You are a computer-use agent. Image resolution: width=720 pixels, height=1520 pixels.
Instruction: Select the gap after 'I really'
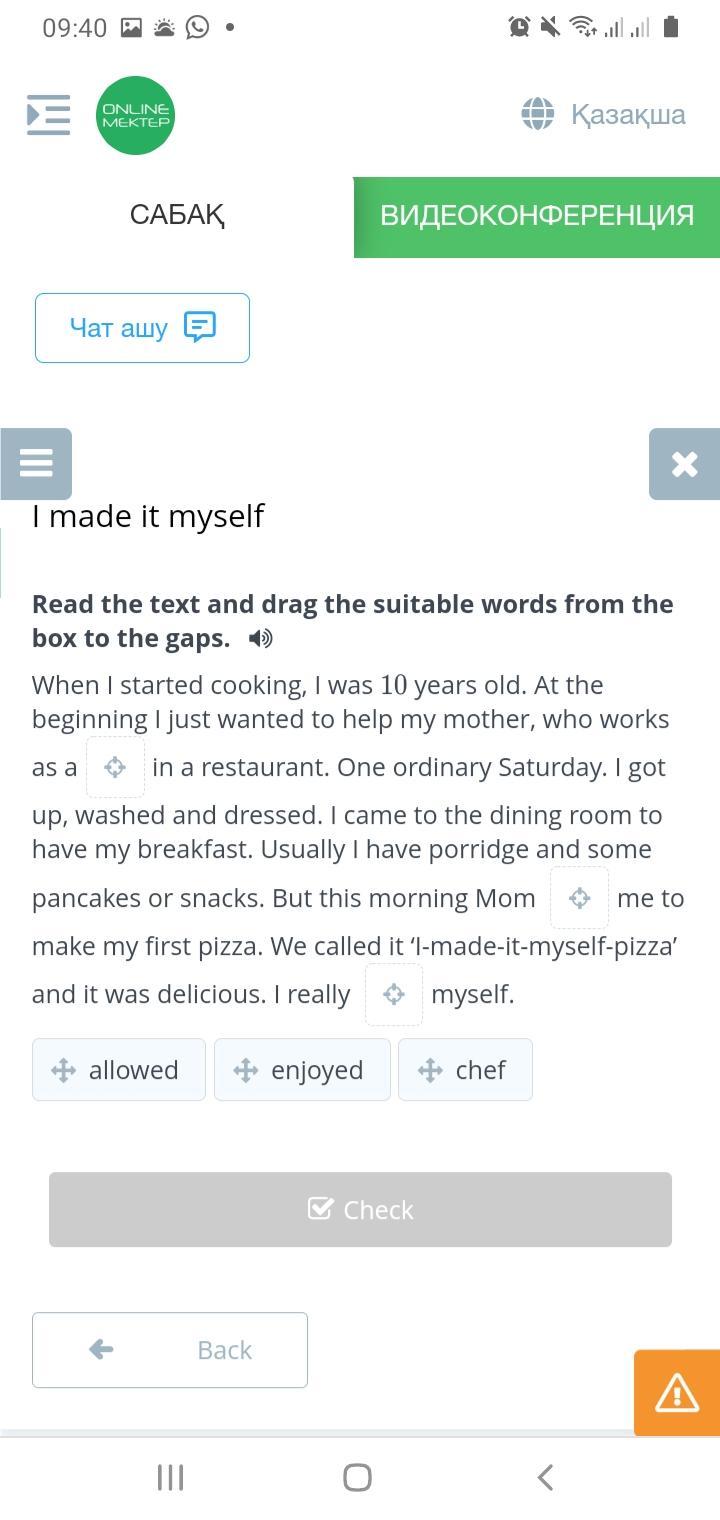[x=394, y=994]
